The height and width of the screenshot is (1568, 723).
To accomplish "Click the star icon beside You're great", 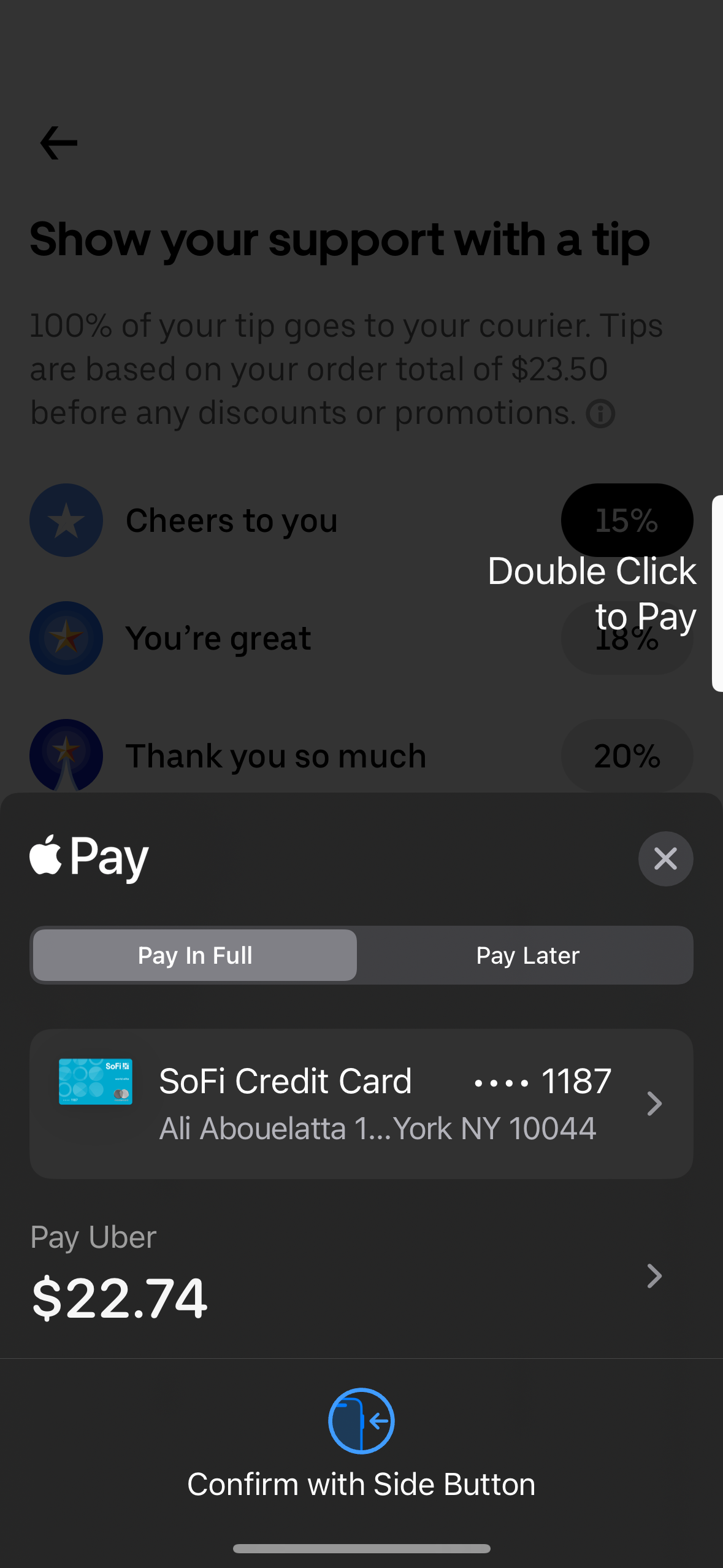I will click(66, 638).
